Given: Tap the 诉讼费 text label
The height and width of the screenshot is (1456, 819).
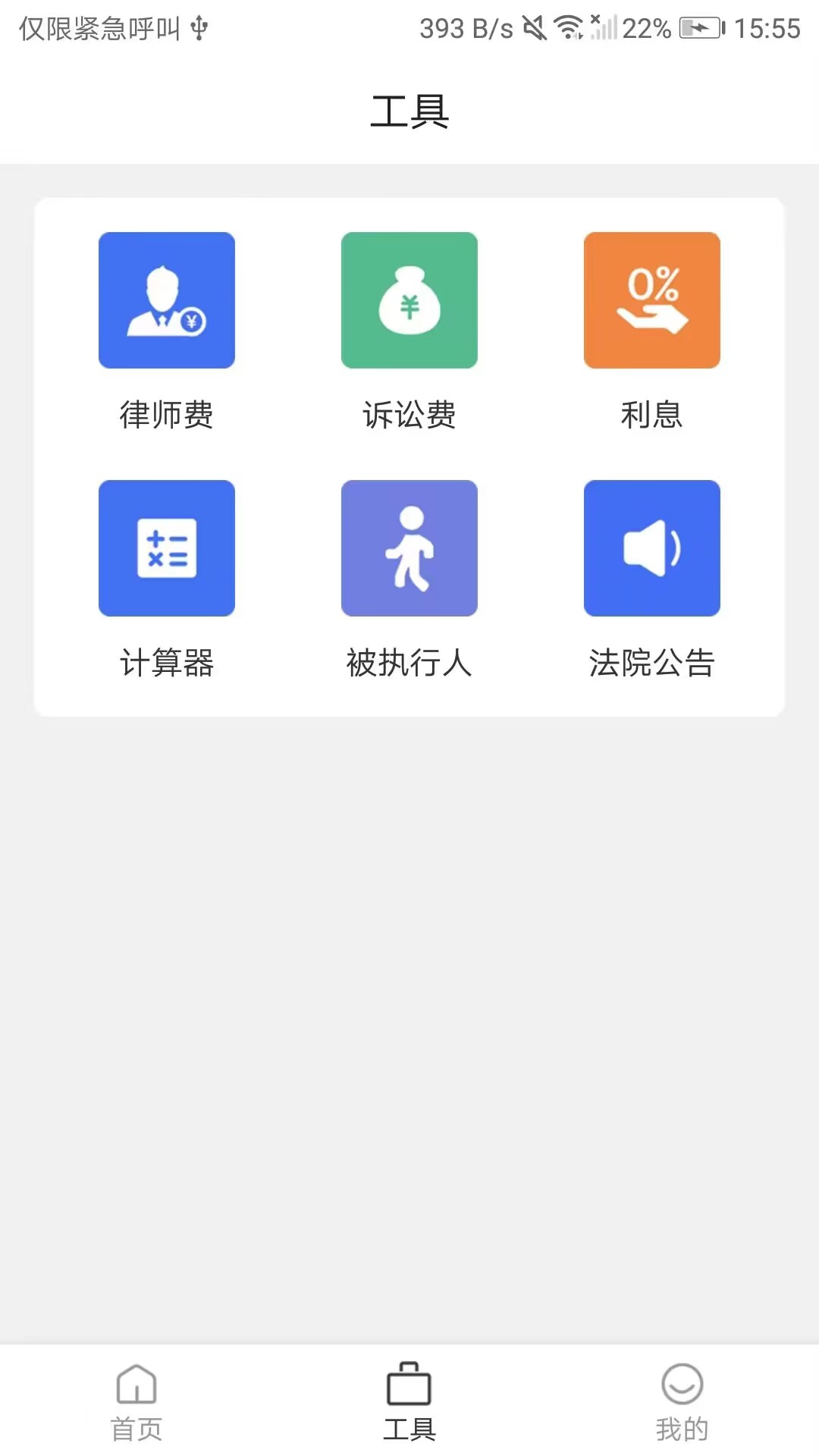Looking at the screenshot, I should pyautogui.click(x=409, y=415).
